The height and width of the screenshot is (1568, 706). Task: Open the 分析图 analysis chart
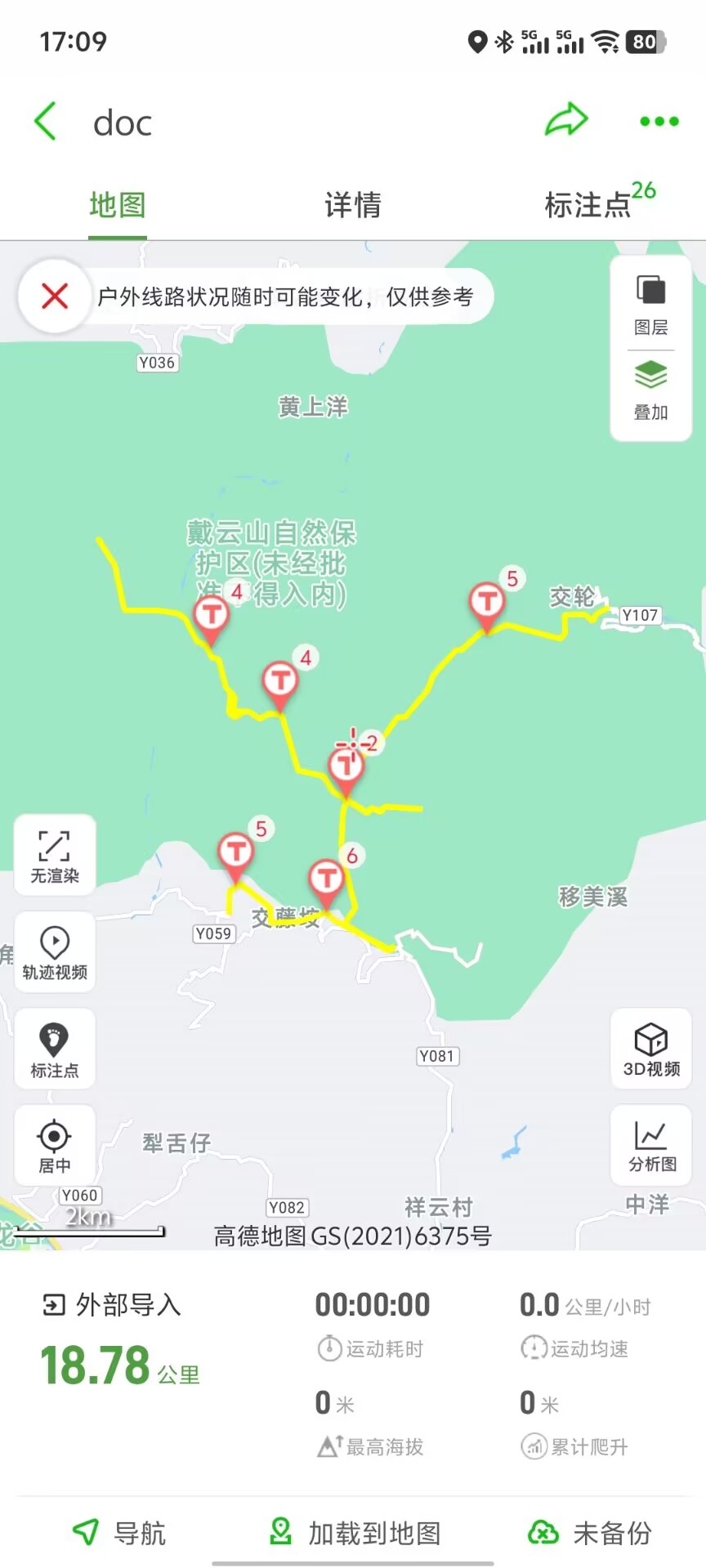coord(651,1146)
